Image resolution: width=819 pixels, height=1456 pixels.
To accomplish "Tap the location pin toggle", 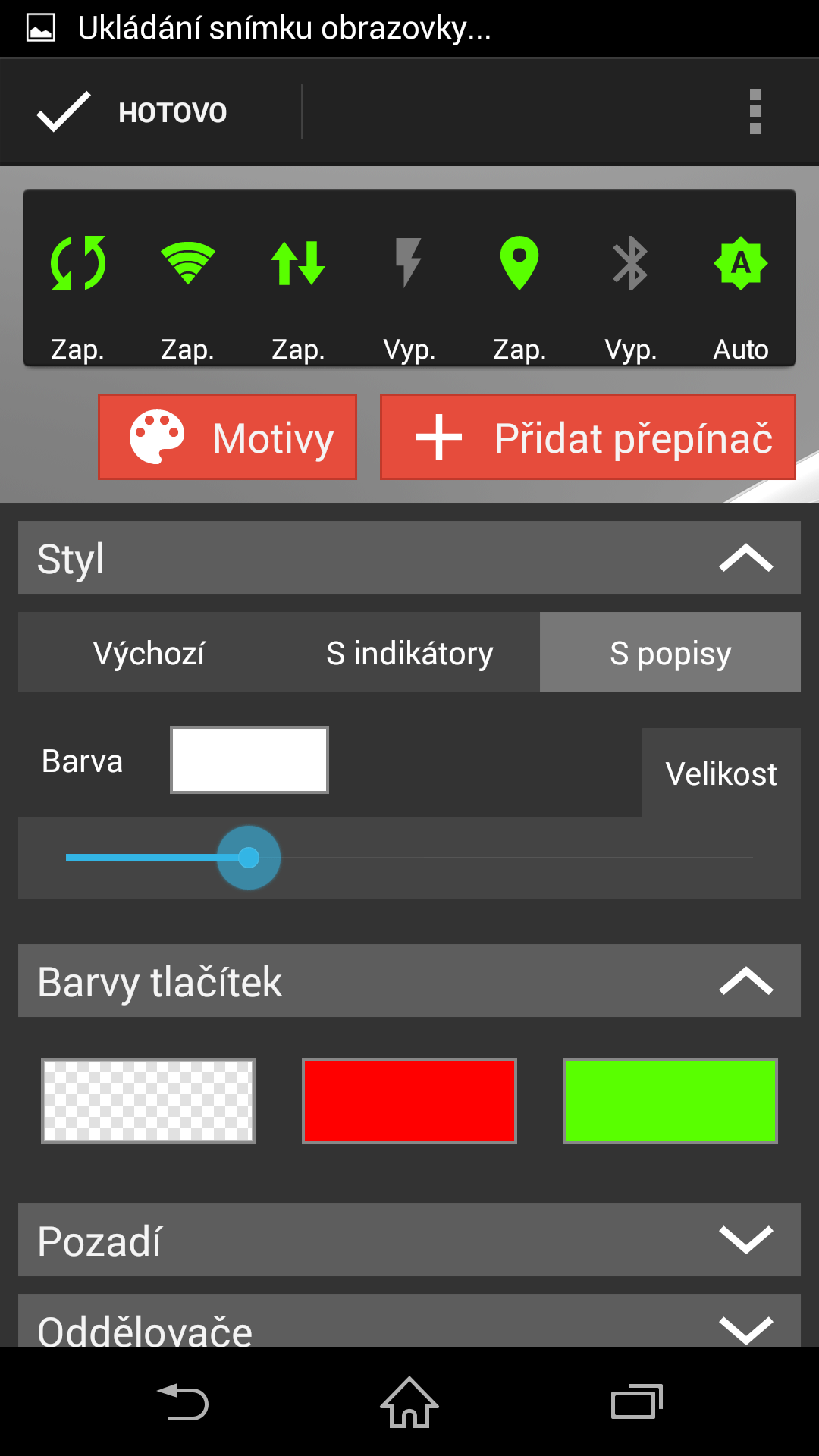I will (x=519, y=264).
